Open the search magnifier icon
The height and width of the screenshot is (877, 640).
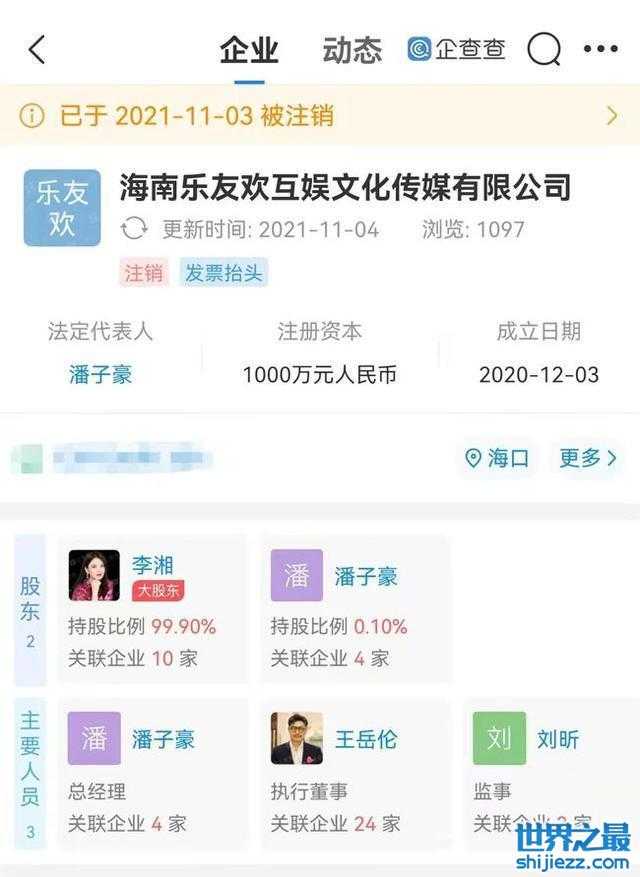(x=543, y=49)
